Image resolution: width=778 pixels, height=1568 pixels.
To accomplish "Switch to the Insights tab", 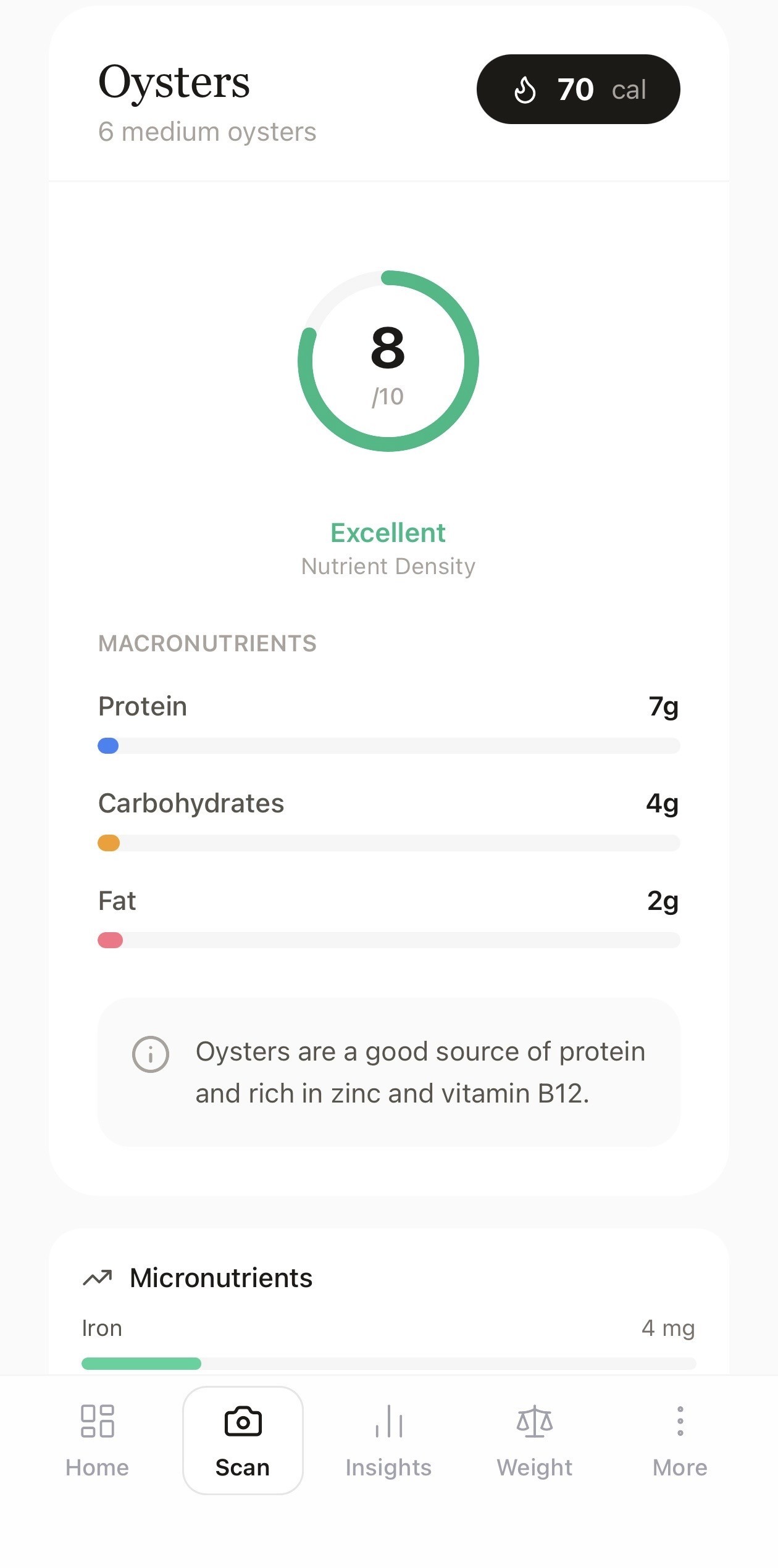I will coord(388,1440).
